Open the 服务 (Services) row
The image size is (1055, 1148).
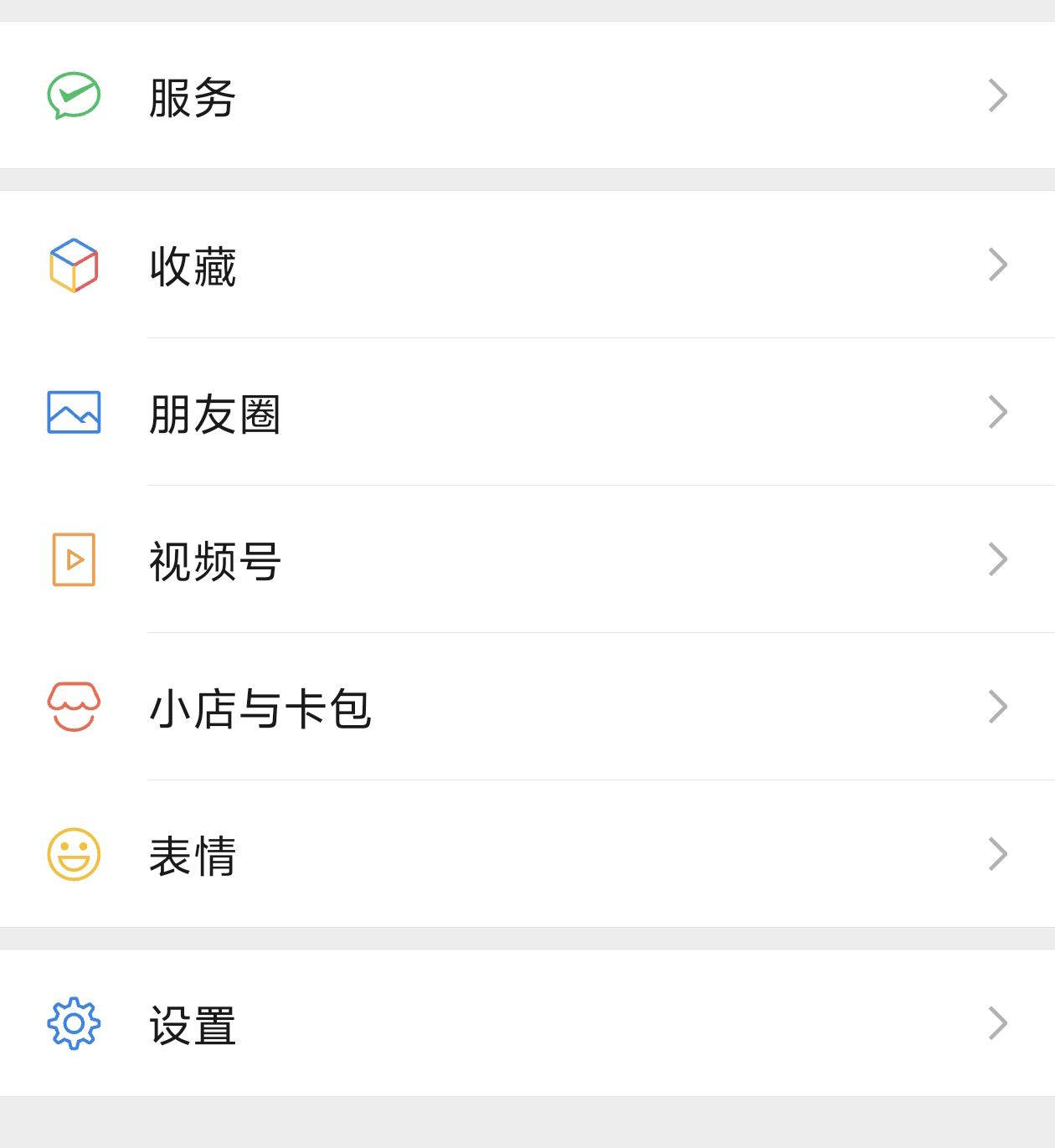coord(527,95)
